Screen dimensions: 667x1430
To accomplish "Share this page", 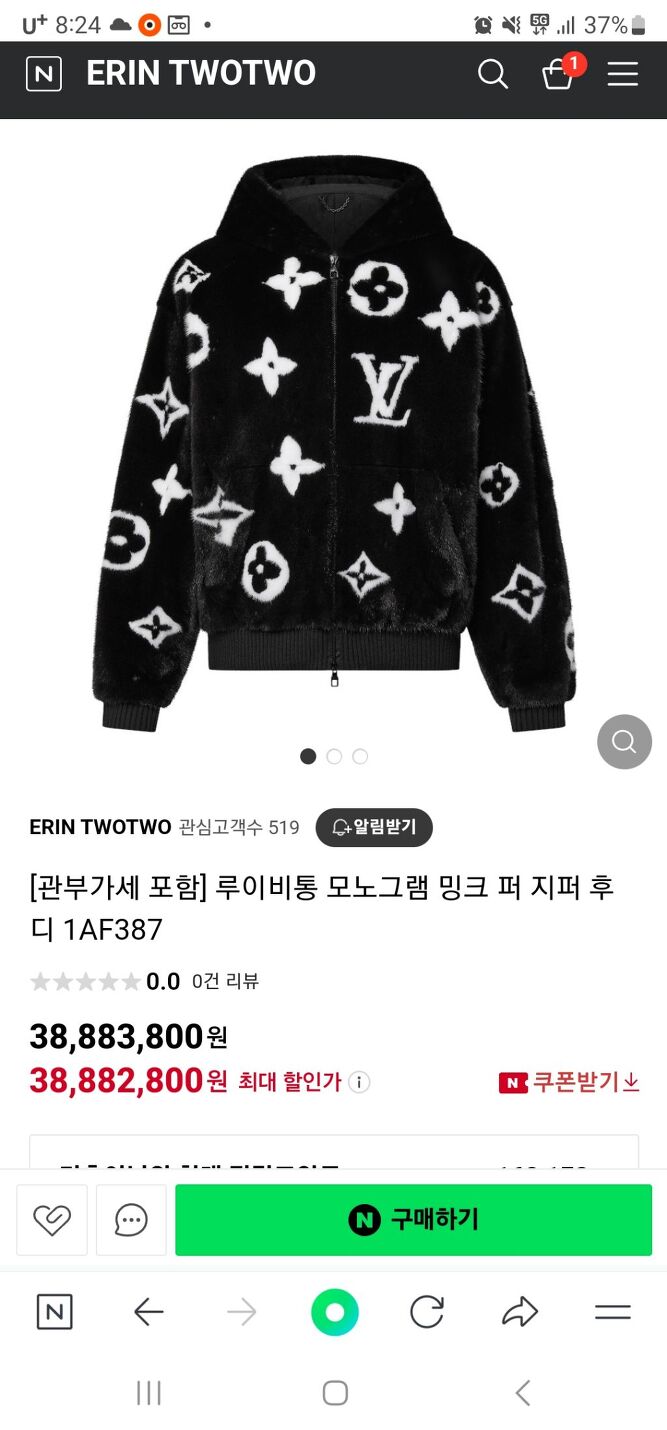I will point(520,1312).
